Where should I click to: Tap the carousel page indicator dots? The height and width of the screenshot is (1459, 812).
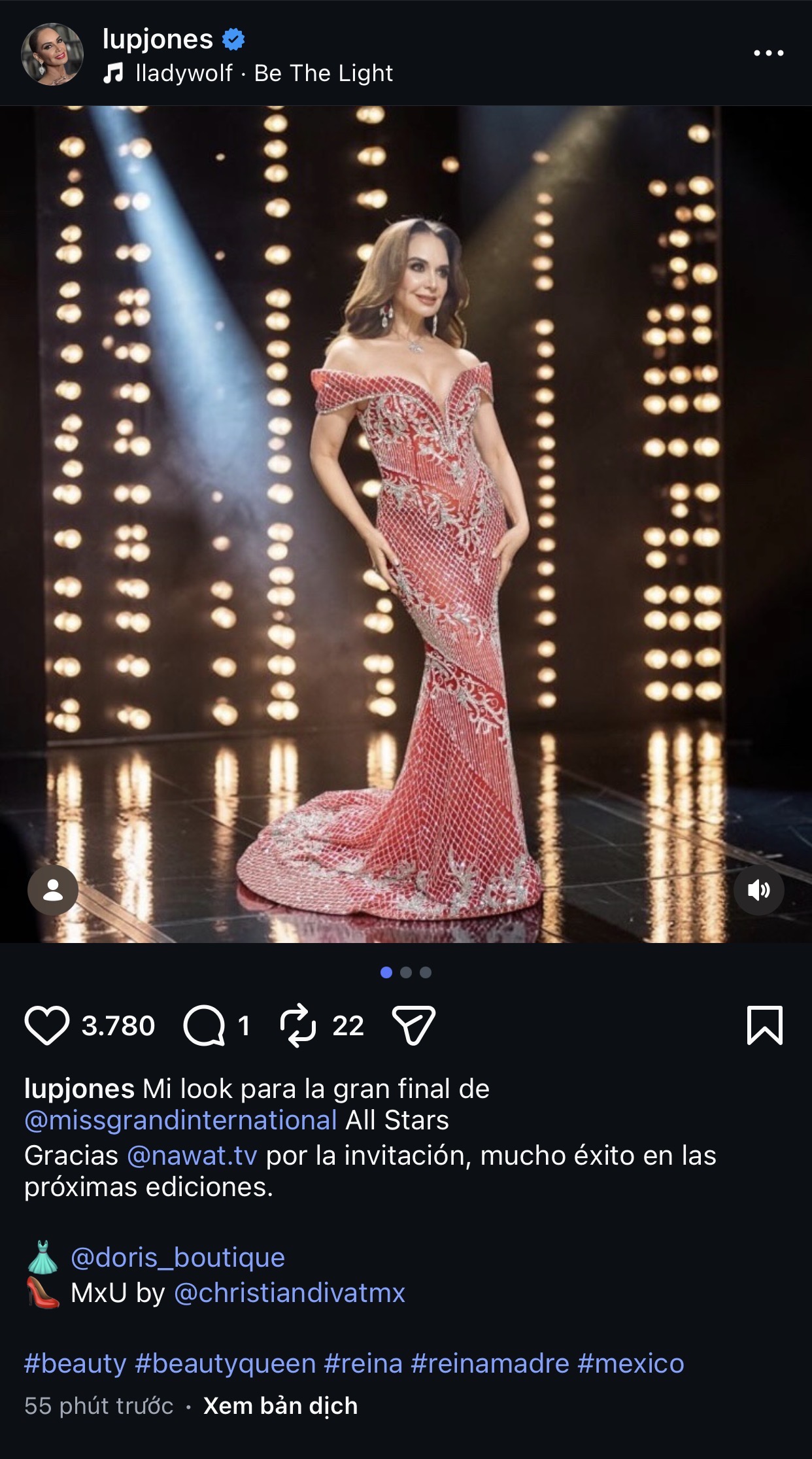point(405,972)
